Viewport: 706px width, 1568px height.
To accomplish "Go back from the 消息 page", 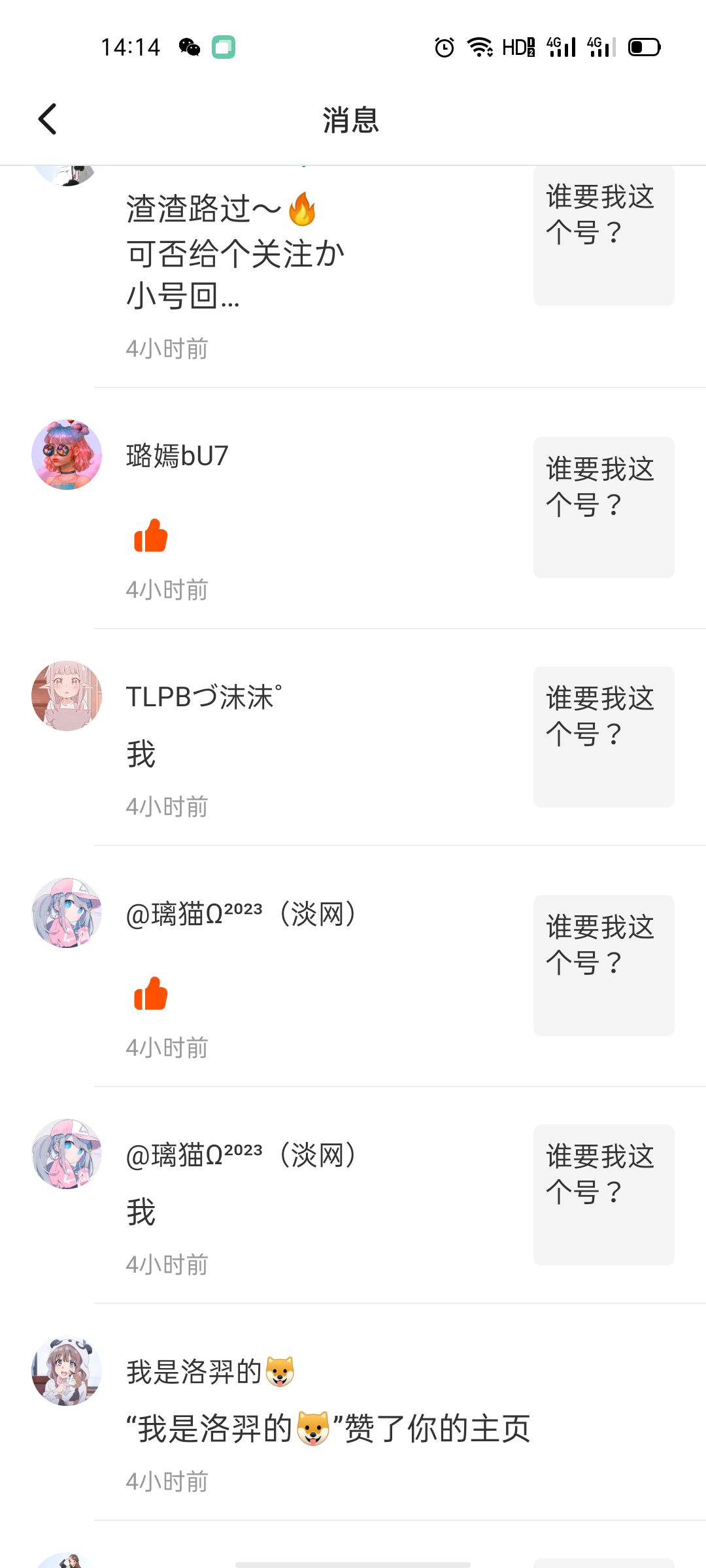I will click(48, 120).
